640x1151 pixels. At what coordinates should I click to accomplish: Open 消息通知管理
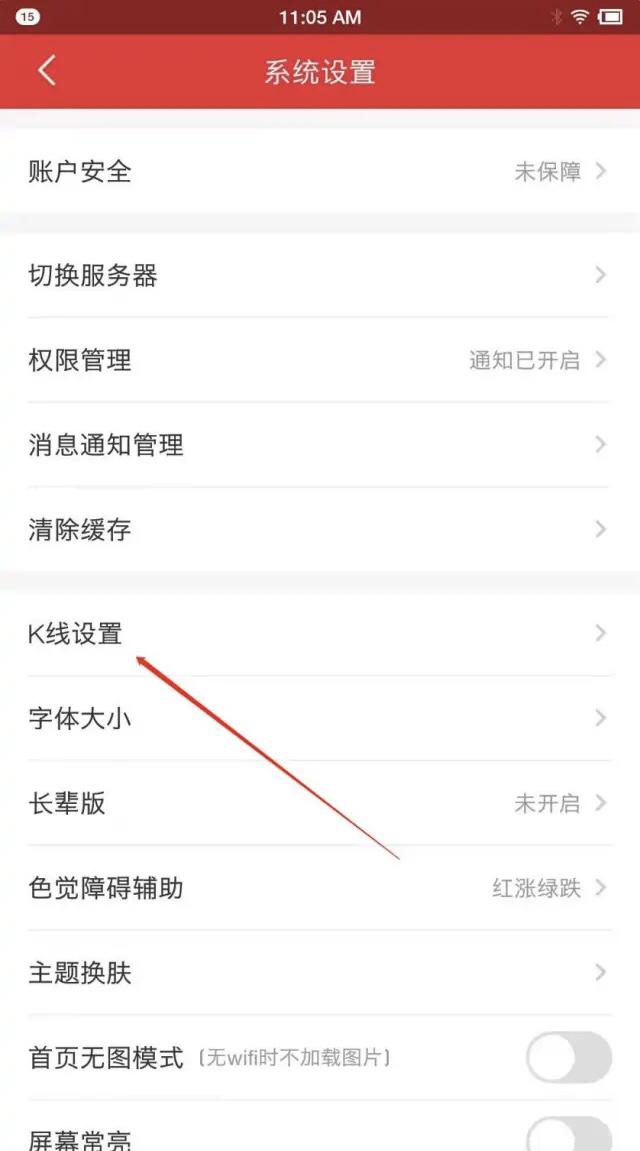click(x=320, y=444)
